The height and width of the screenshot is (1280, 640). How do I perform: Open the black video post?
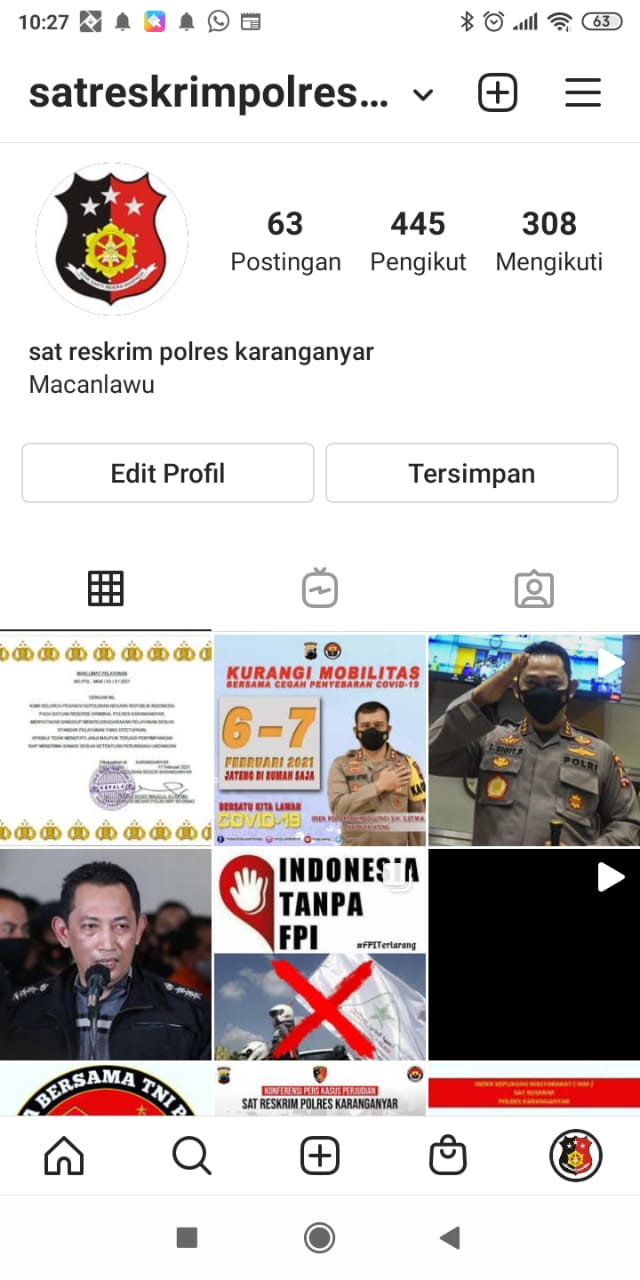[x=534, y=954]
